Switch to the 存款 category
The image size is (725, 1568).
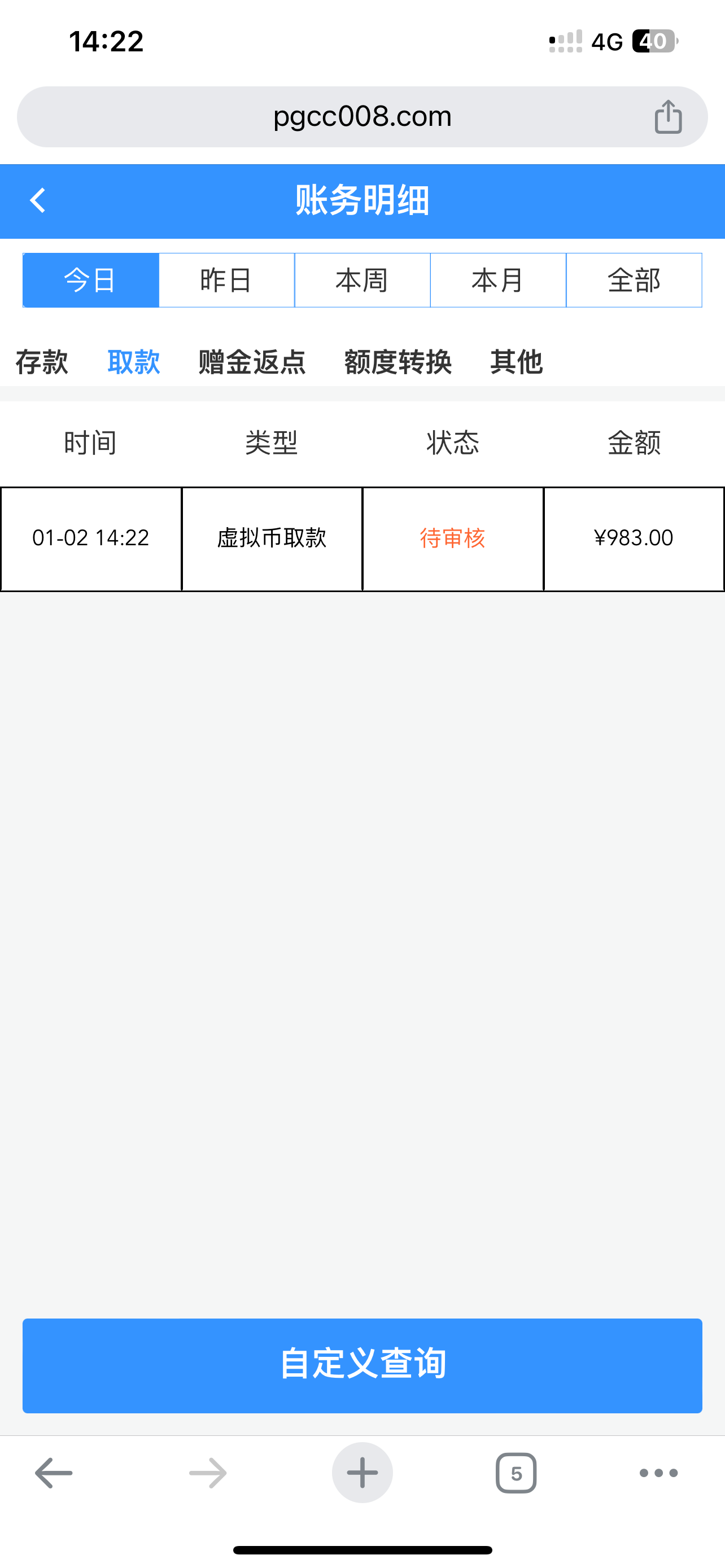click(41, 362)
